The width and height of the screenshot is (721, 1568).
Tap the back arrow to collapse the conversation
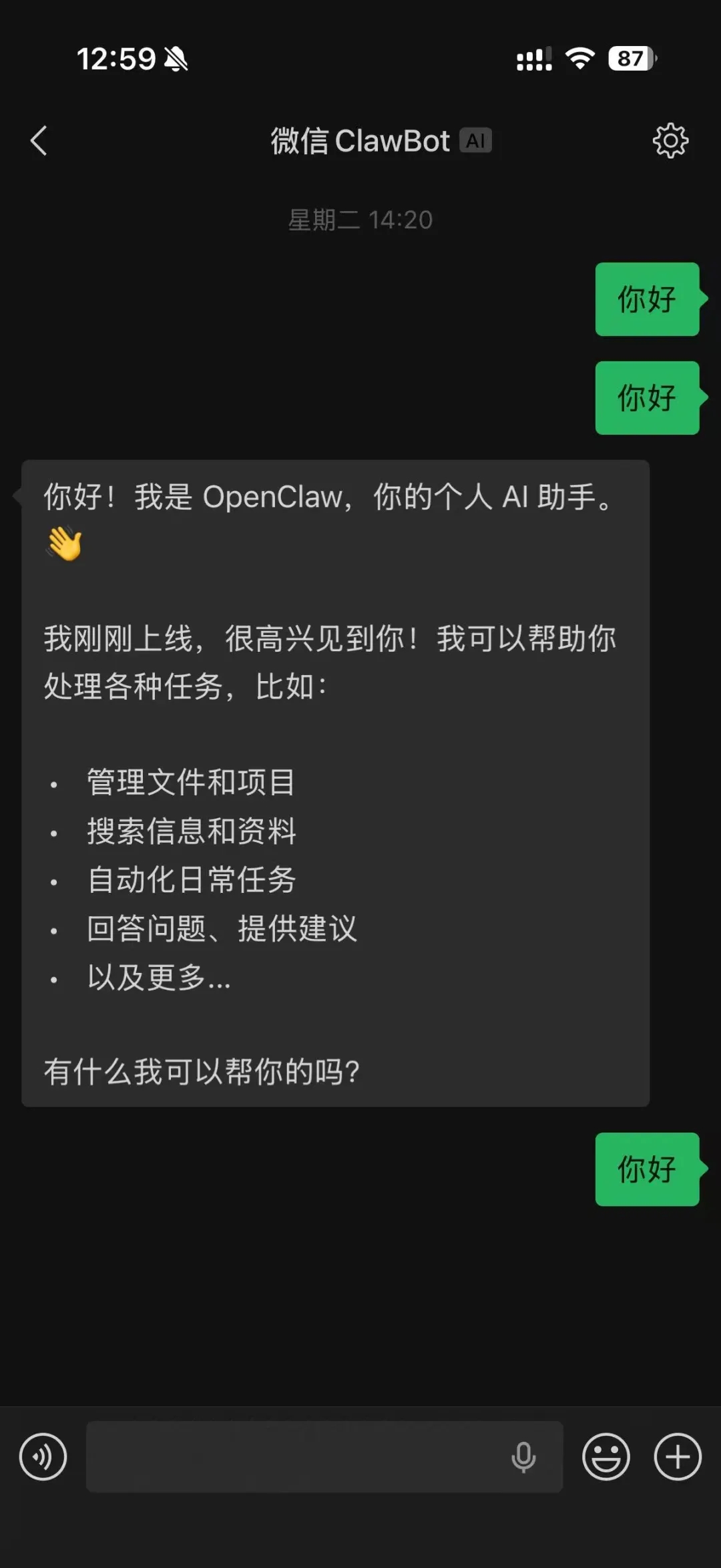(38, 140)
